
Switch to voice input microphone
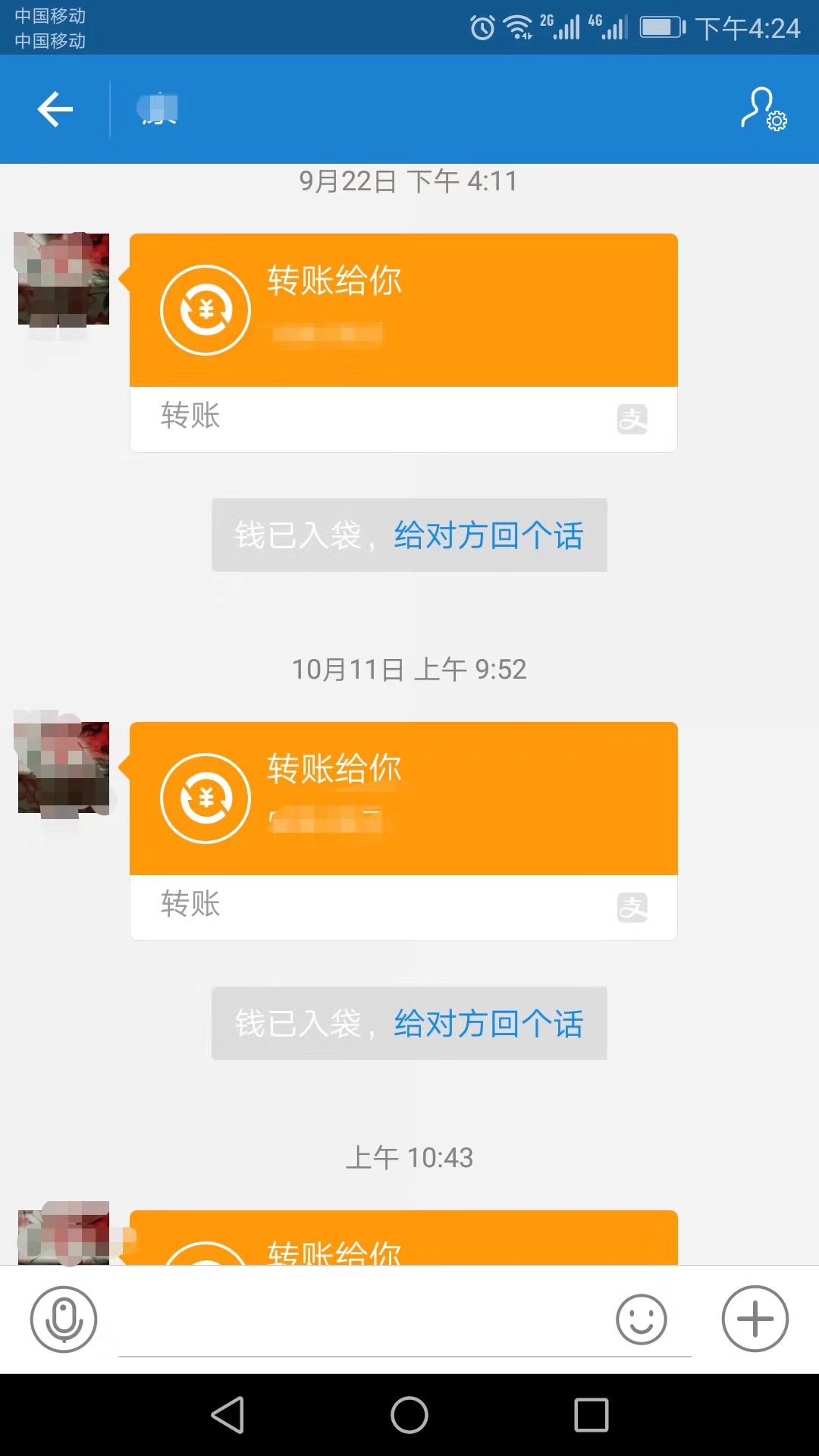point(64,1319)
